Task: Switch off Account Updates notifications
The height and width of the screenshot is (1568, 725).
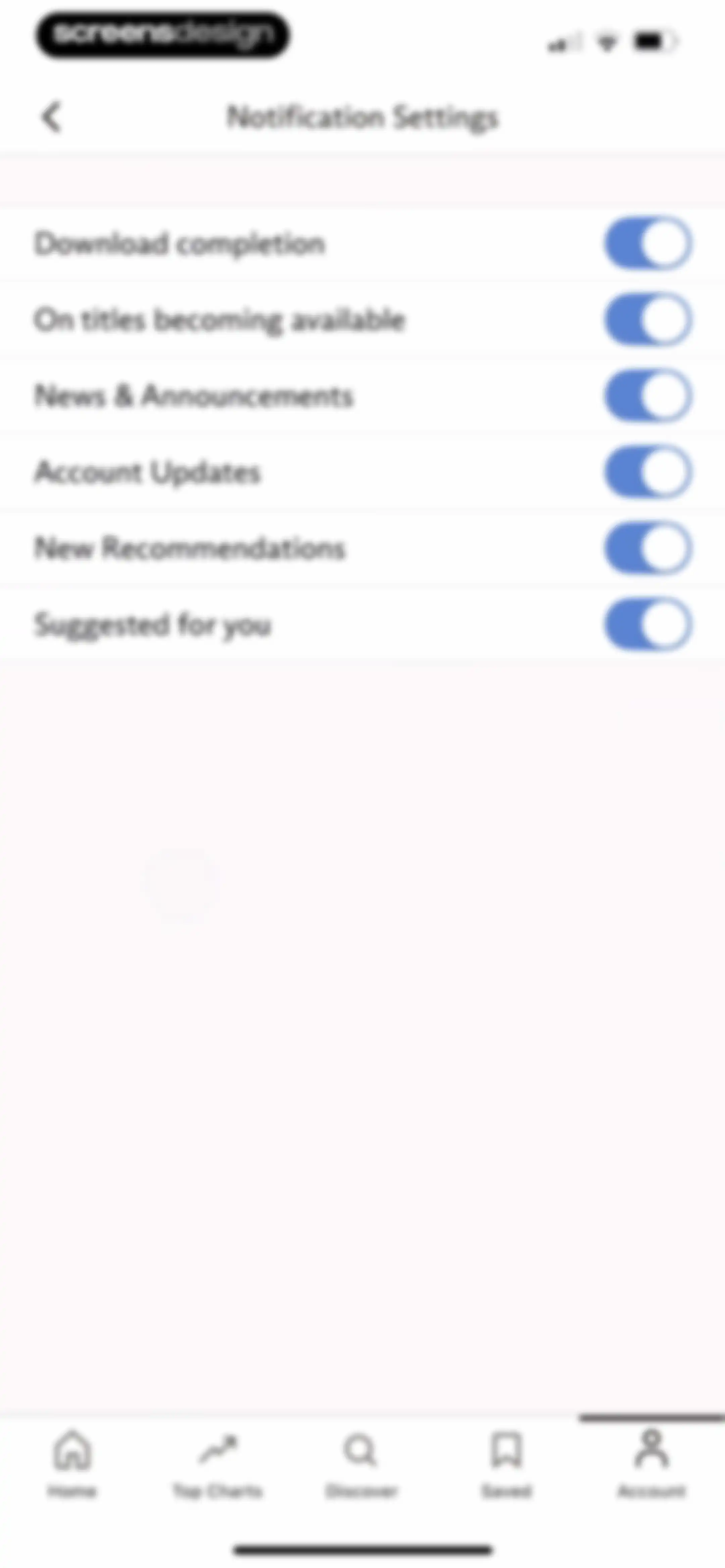Action: 648,472
